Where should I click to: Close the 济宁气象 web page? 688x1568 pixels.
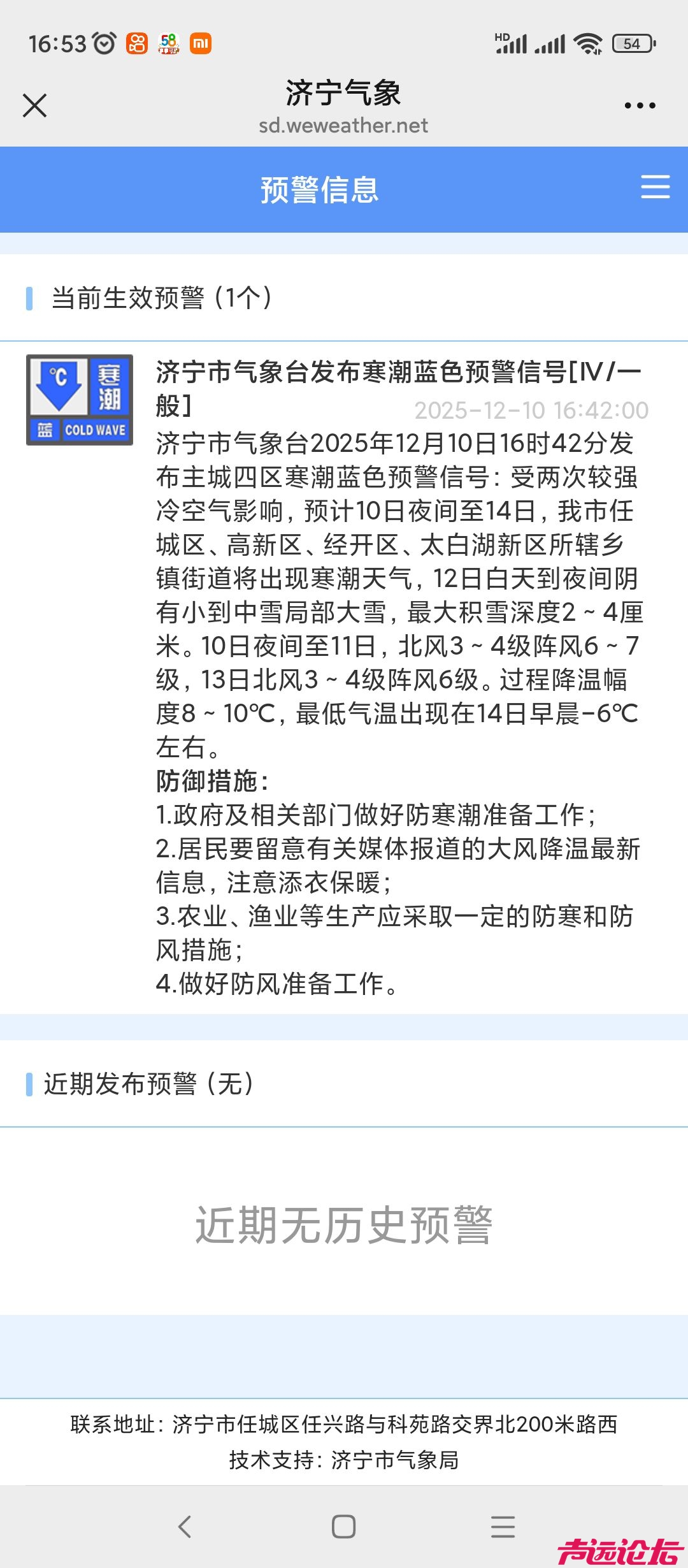(x=35, y=105)
